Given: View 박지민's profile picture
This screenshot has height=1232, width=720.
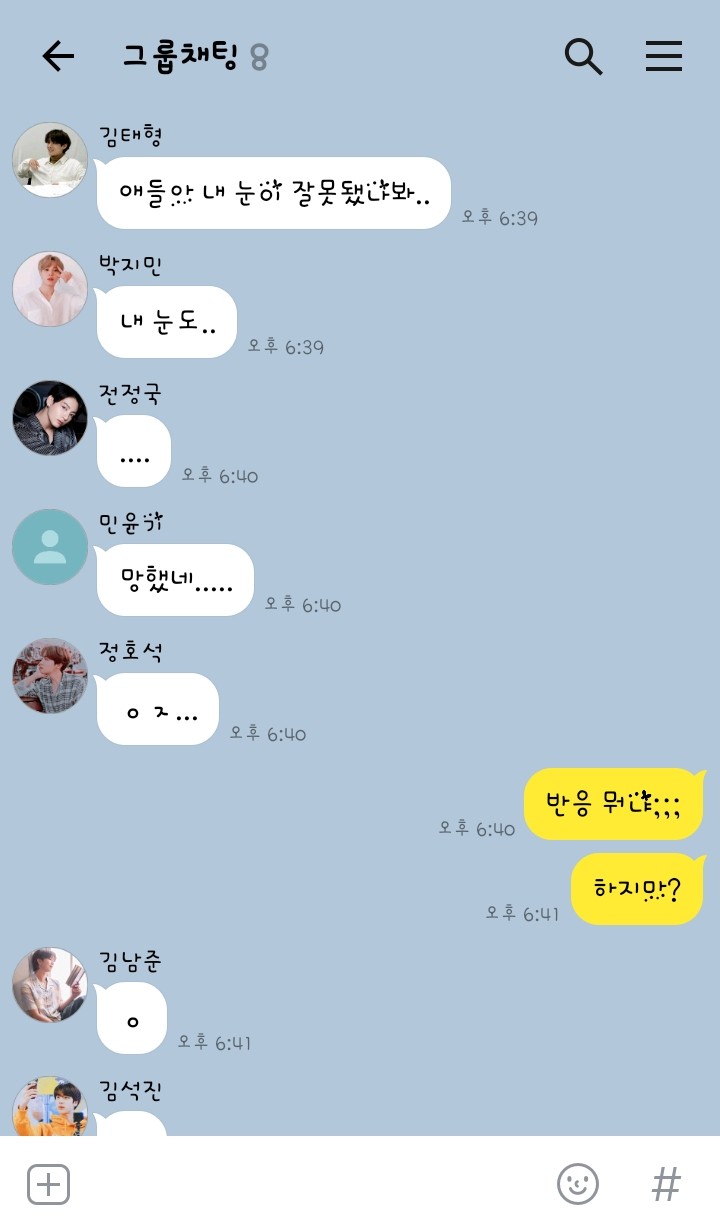Looking at the screenshot, I should pos(50,289).
